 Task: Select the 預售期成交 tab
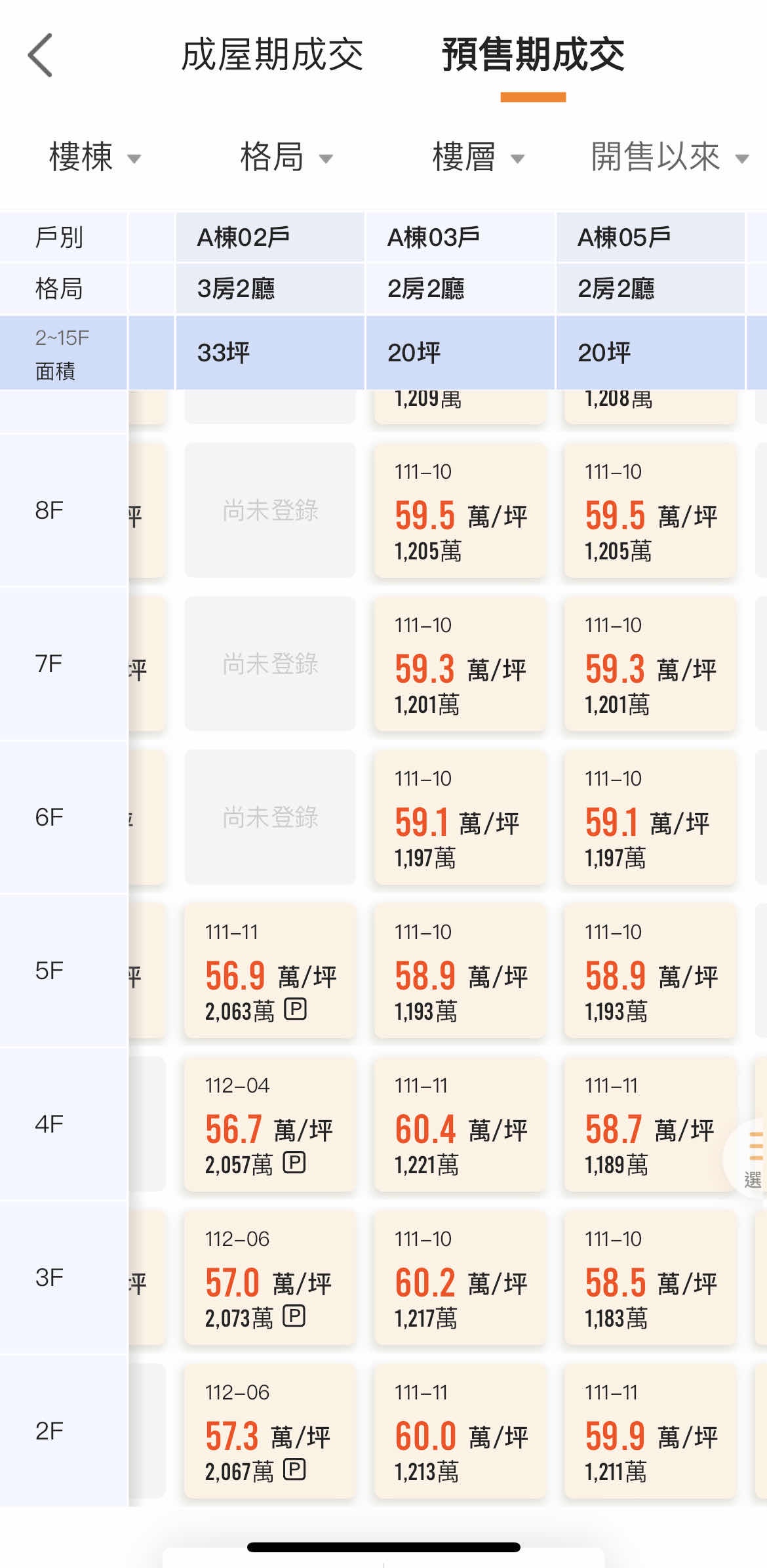coord(533,55)
